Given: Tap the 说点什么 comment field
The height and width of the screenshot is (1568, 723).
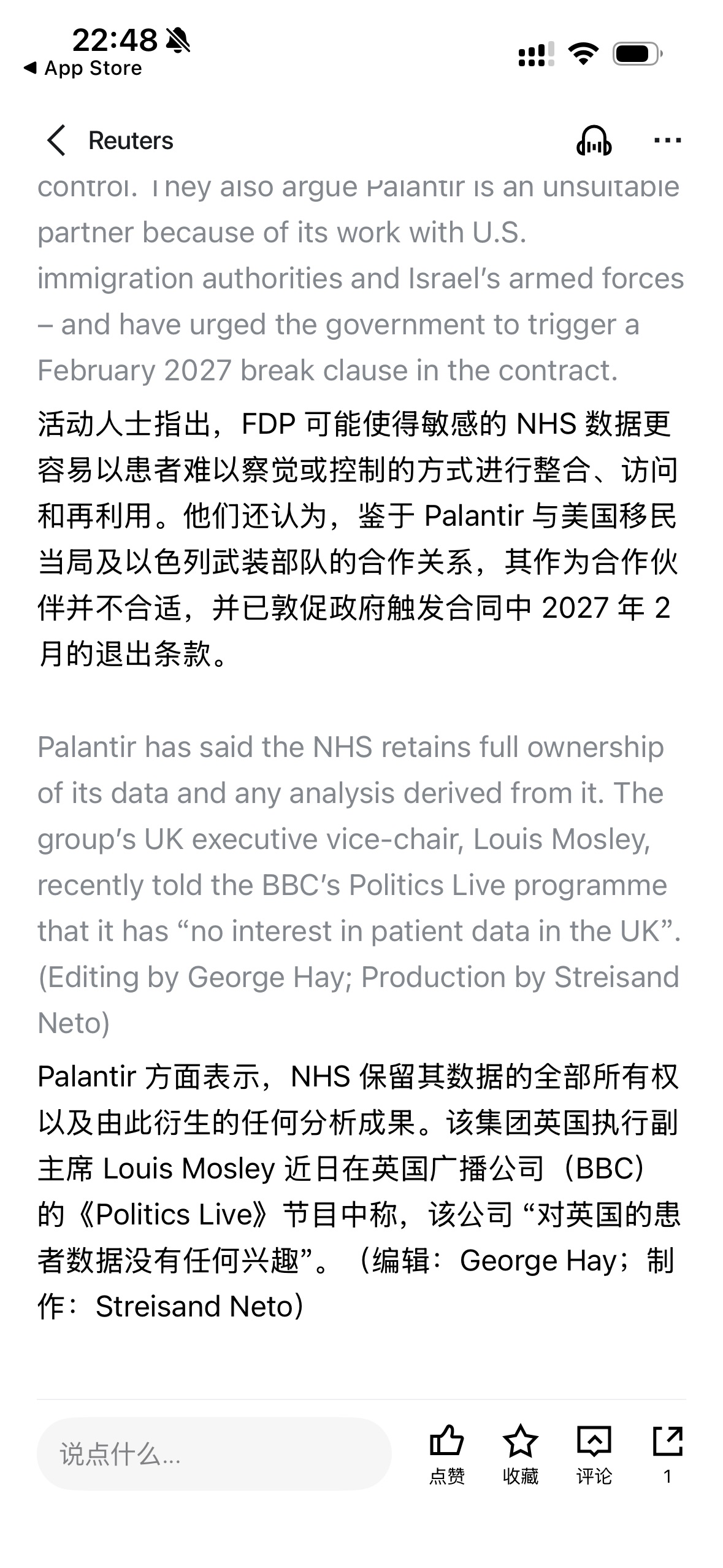Looking at the screenshot, I should coord(214,1453).
